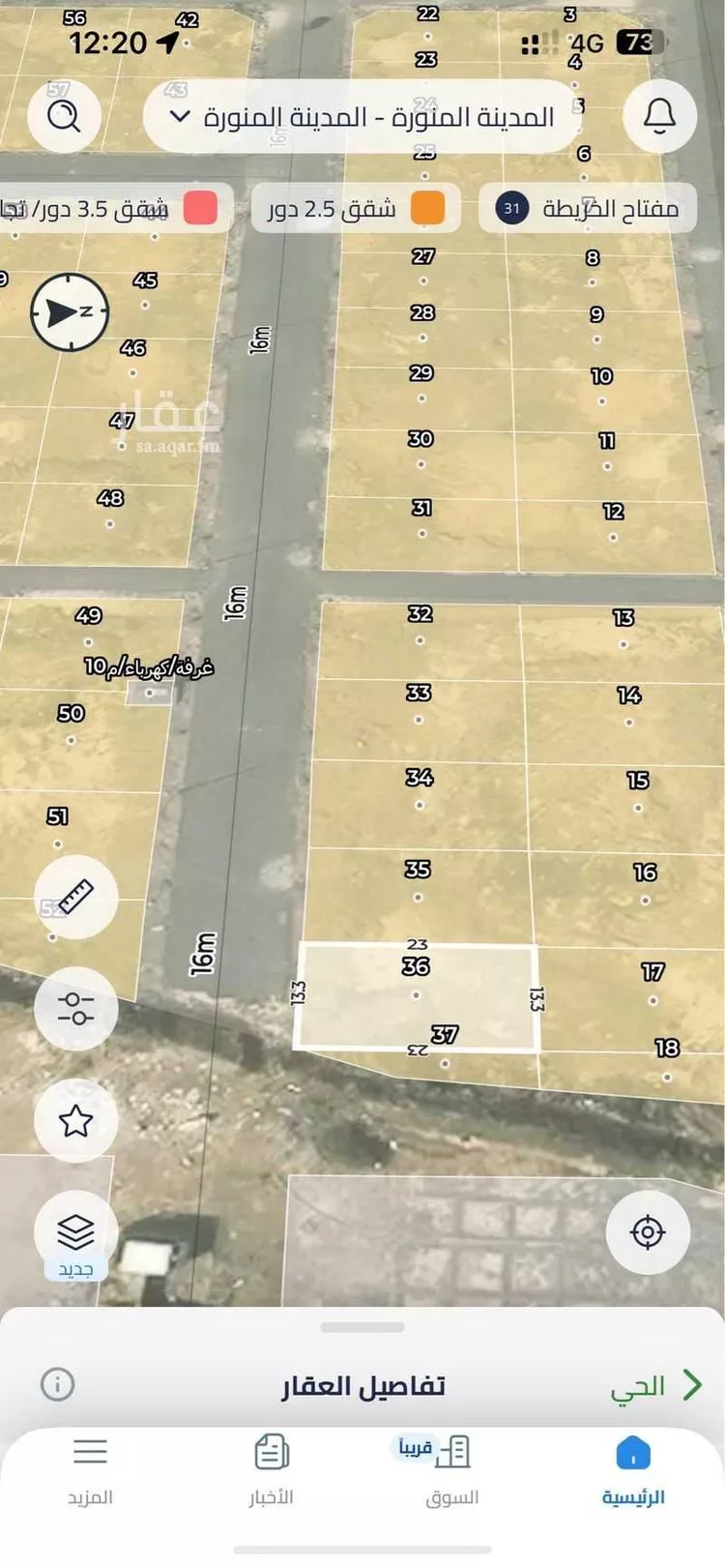This screenshot has height=1568, width=725.
Task: Select the شقق 2.5 دور chip
Action: tap(356, 208)
